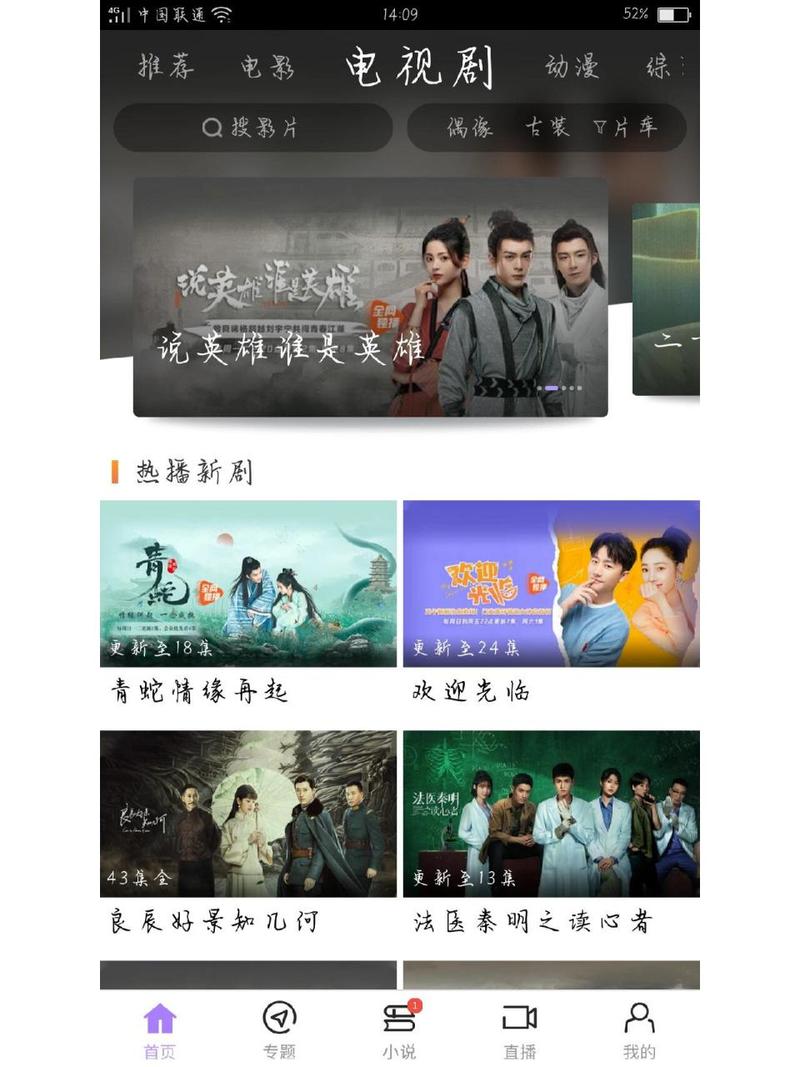The height and width of the screenshot is (1067, 800).
Task: Open the 小说 bottom tab
Action: point(399,1031)
